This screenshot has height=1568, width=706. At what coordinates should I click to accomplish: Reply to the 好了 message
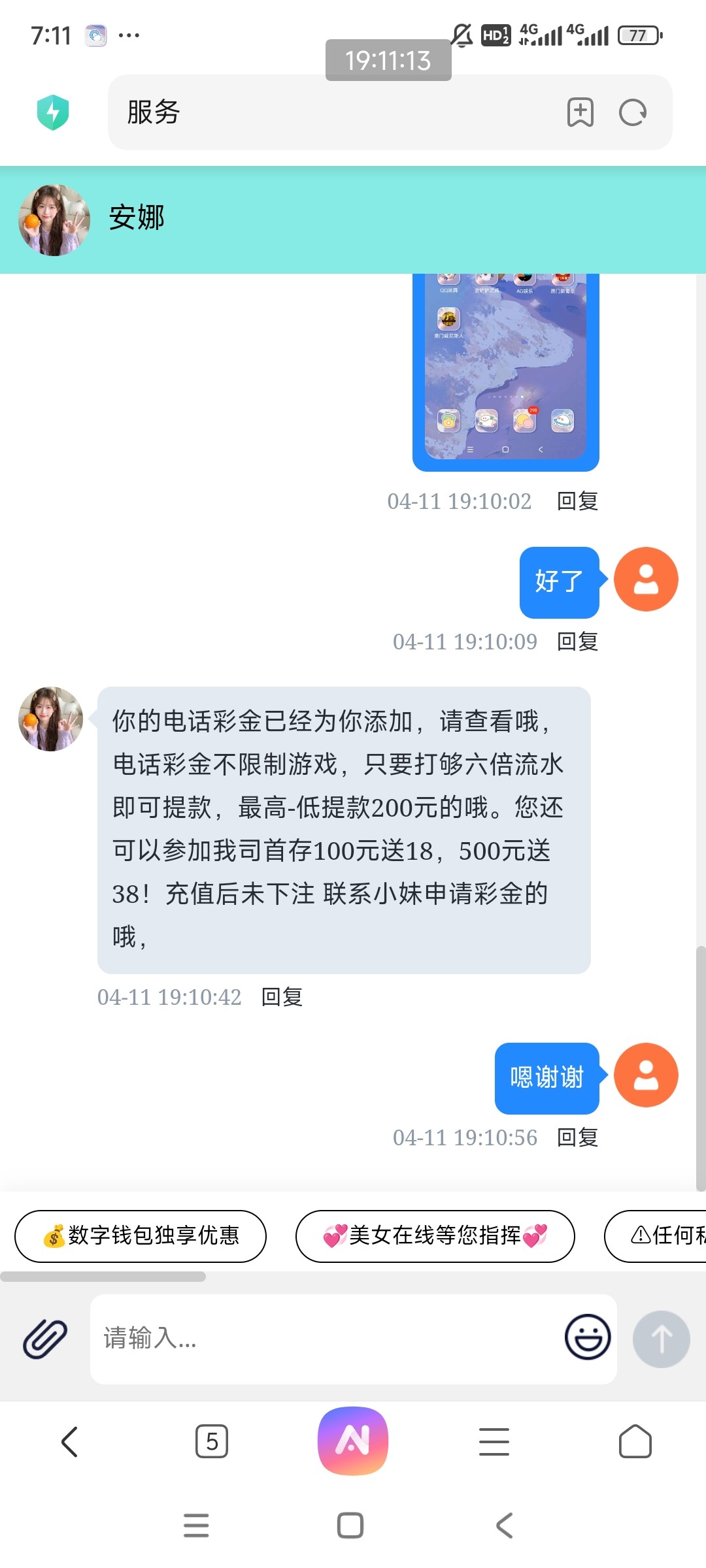577,642
